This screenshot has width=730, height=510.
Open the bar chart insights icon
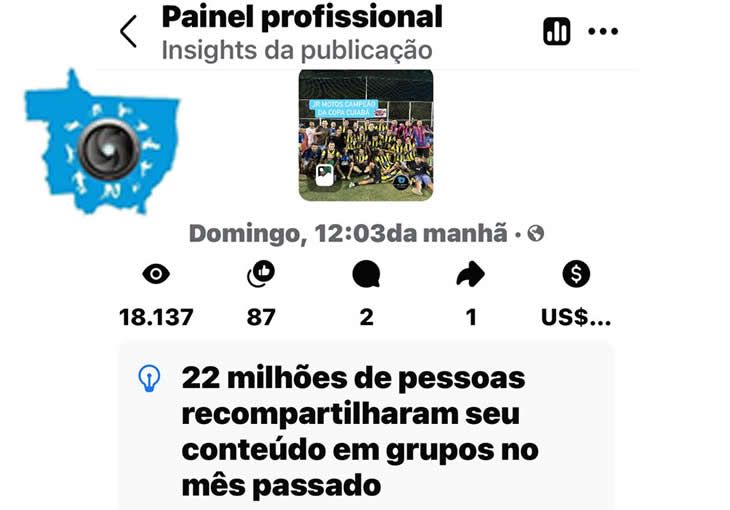[557, 32]
